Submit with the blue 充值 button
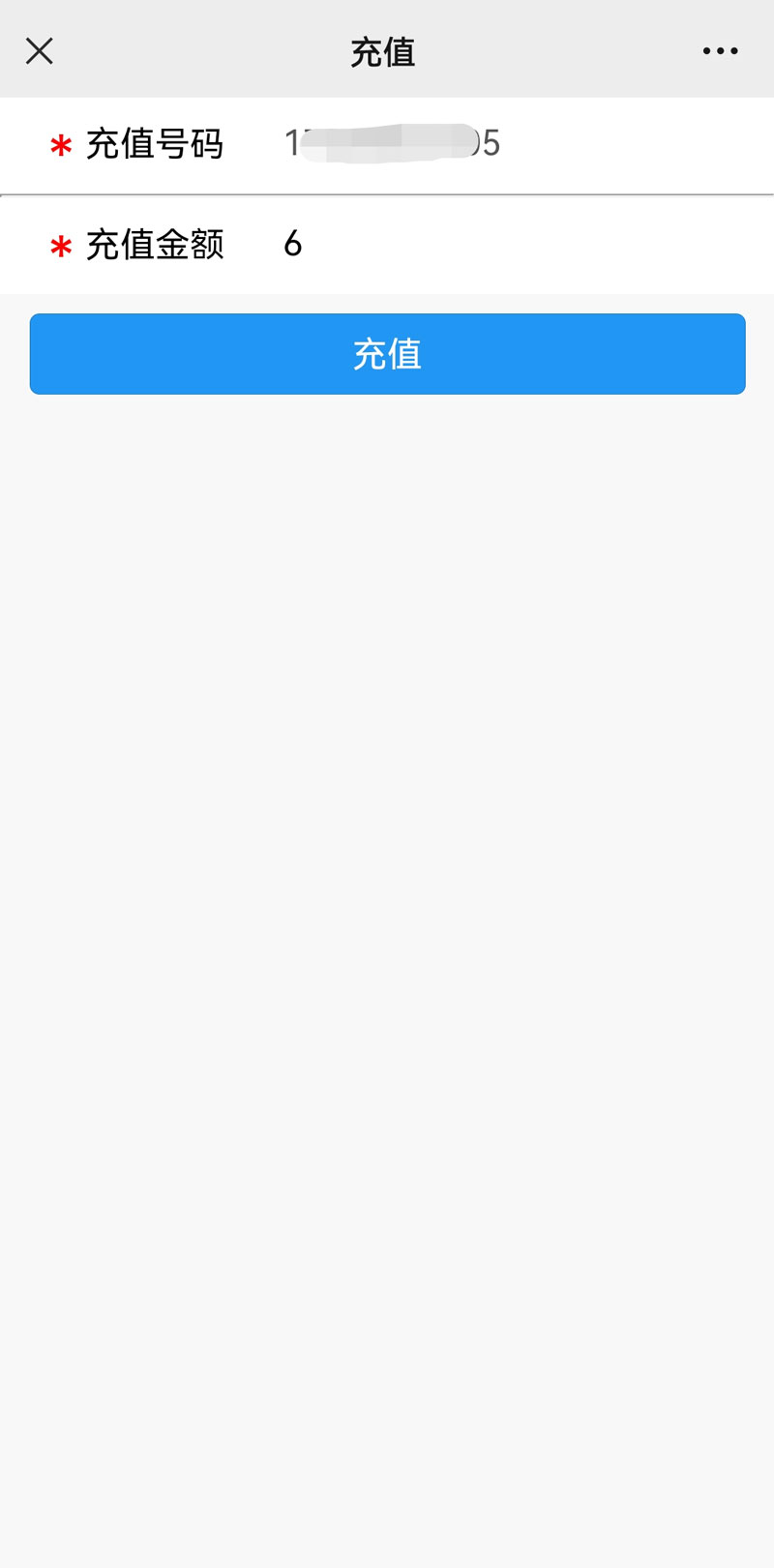 coord(387,354)
